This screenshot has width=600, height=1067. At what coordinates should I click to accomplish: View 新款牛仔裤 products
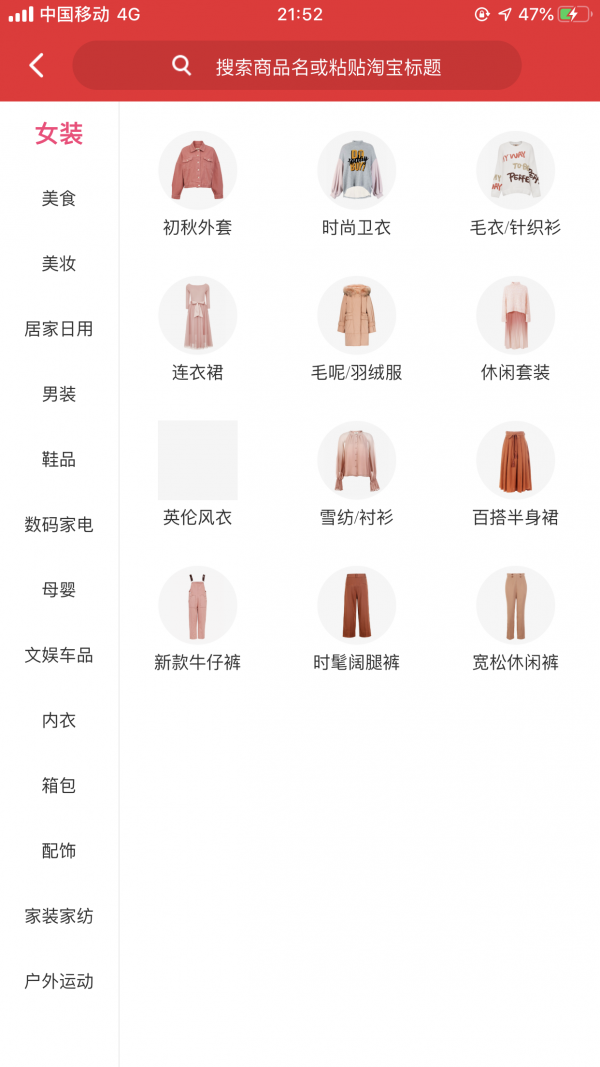click(x=198, y=620)
